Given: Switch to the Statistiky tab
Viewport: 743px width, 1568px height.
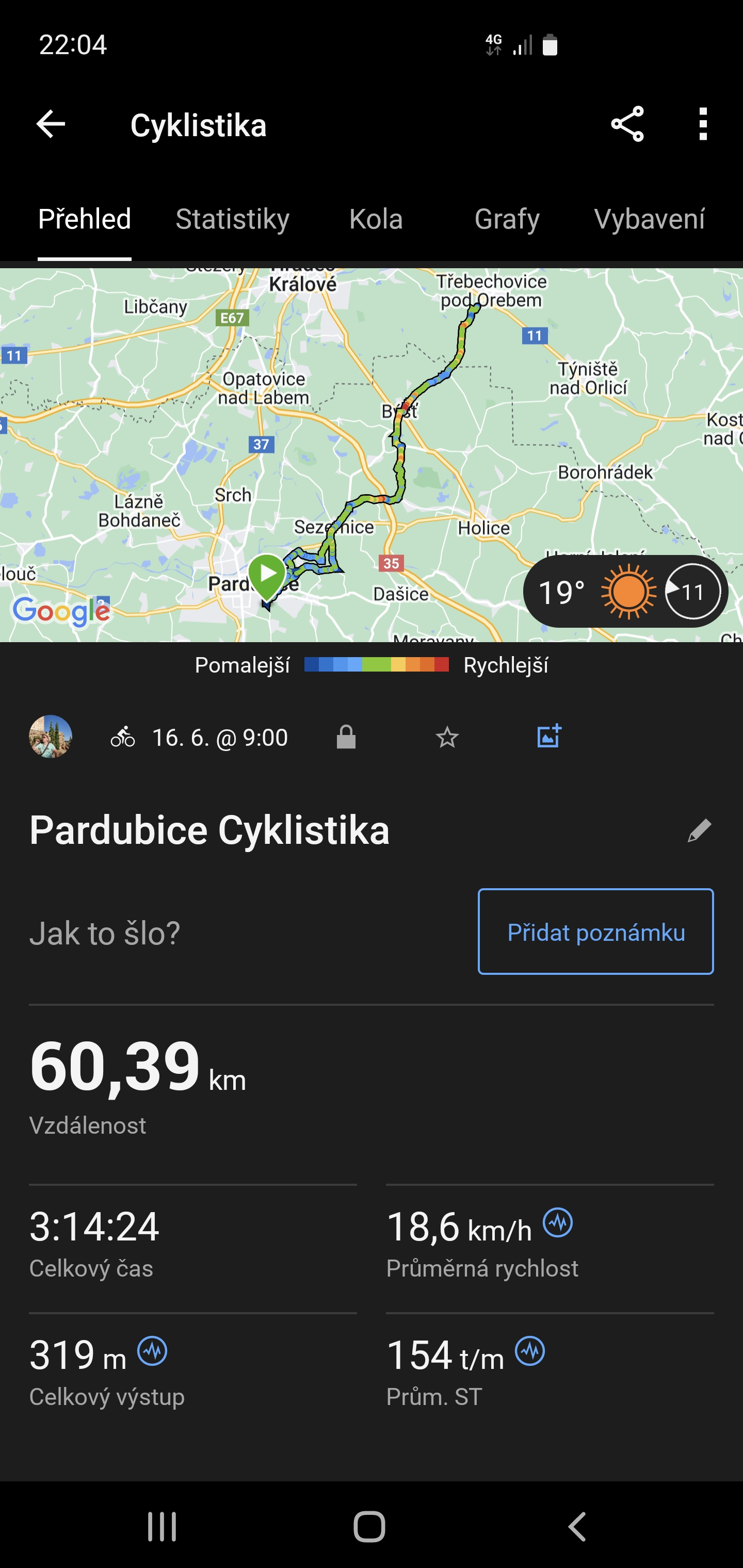Looking at the screenshot, I should [232, 219].
